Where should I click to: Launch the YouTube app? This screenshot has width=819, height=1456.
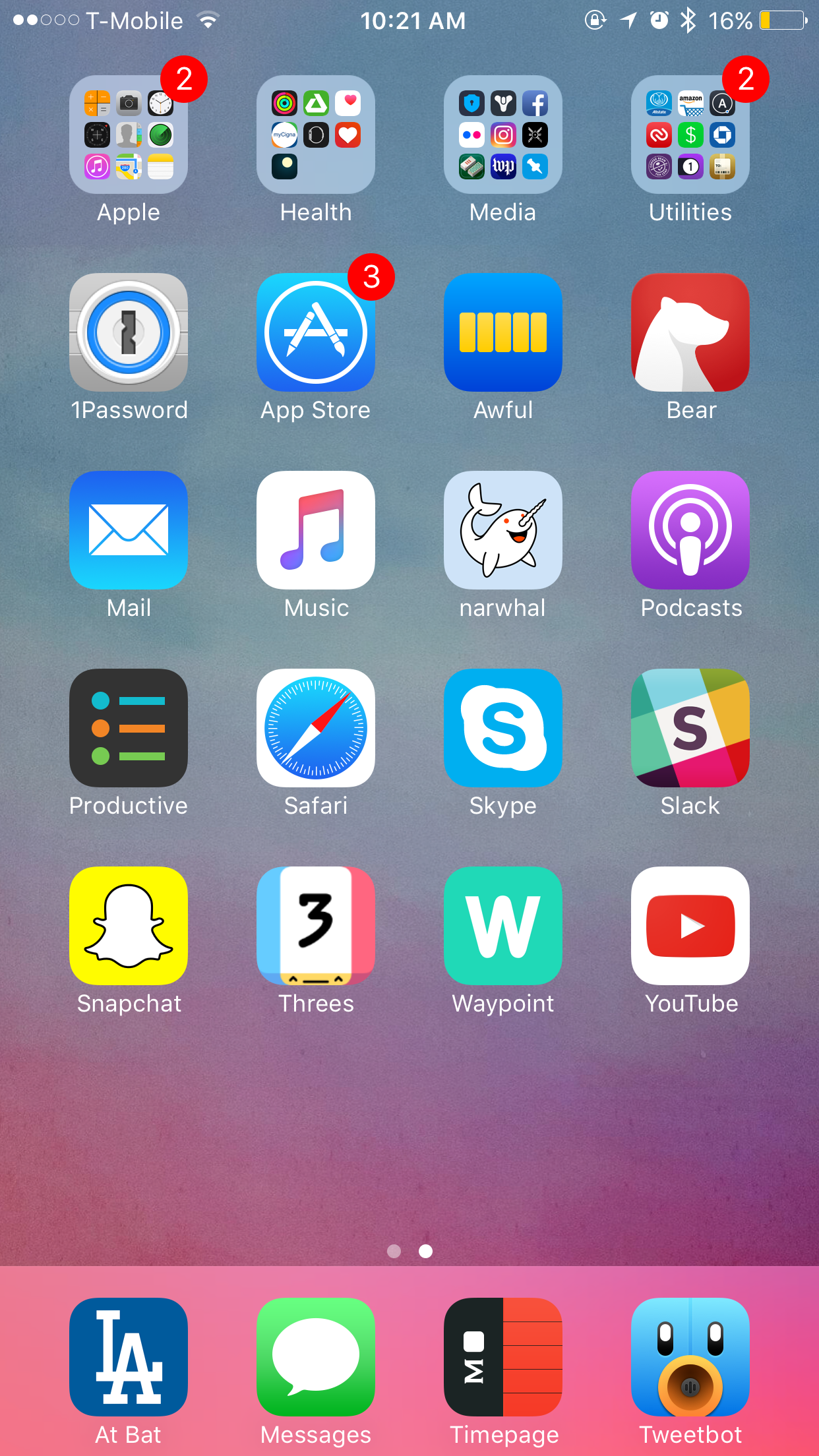[690, 926]
